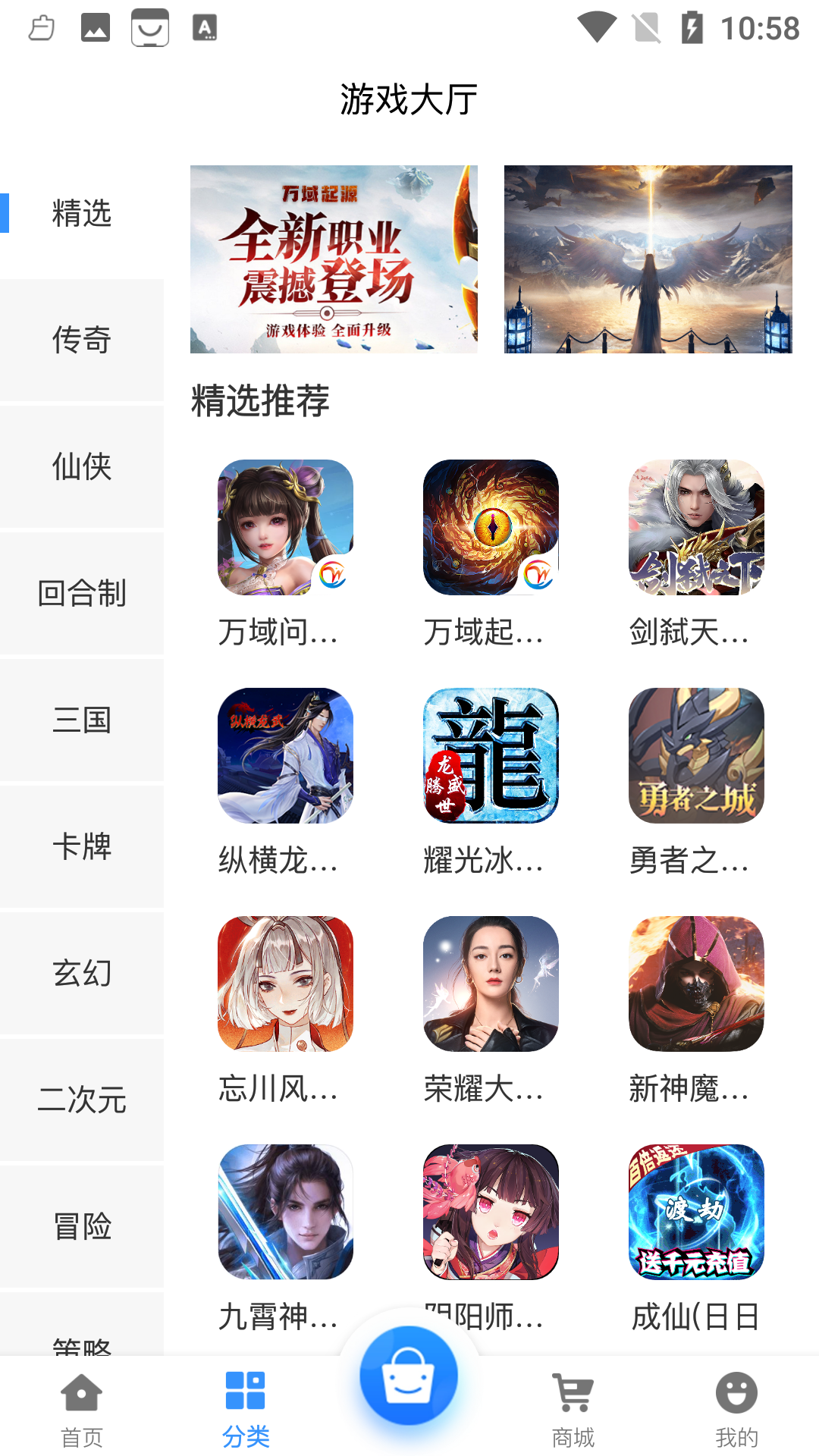Open the 耀光冰… game
The image size is (819, 1456).
pyautogui.click(x=491, y=783)
